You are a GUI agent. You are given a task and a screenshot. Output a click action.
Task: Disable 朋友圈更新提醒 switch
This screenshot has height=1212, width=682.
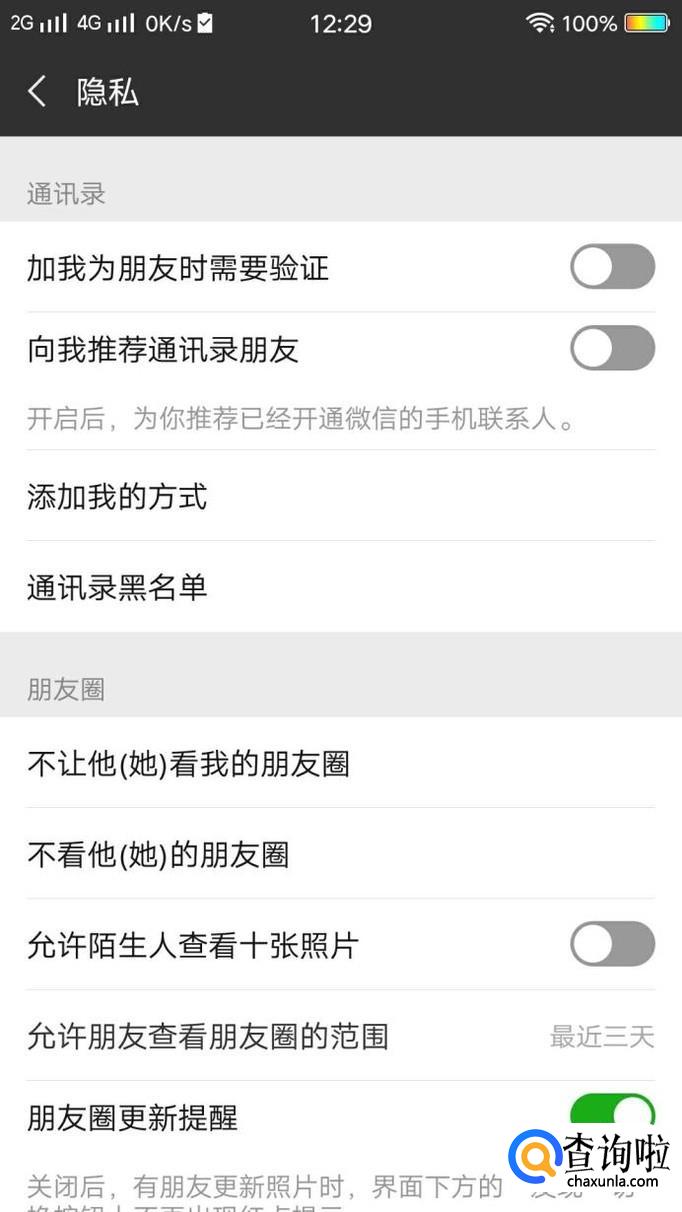pyautogui.click(x=612, y=1112)
